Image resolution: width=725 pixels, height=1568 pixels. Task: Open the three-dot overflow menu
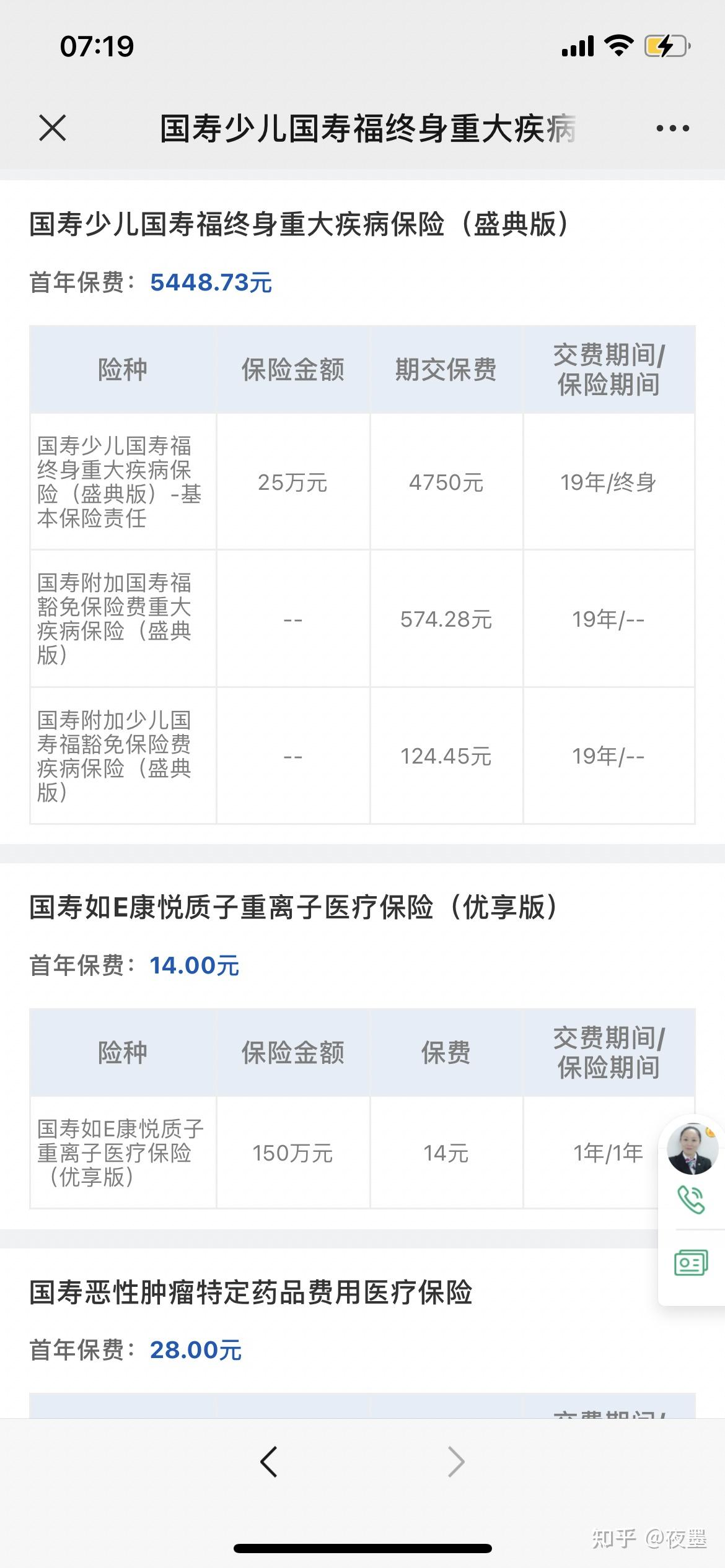point(672,128)
